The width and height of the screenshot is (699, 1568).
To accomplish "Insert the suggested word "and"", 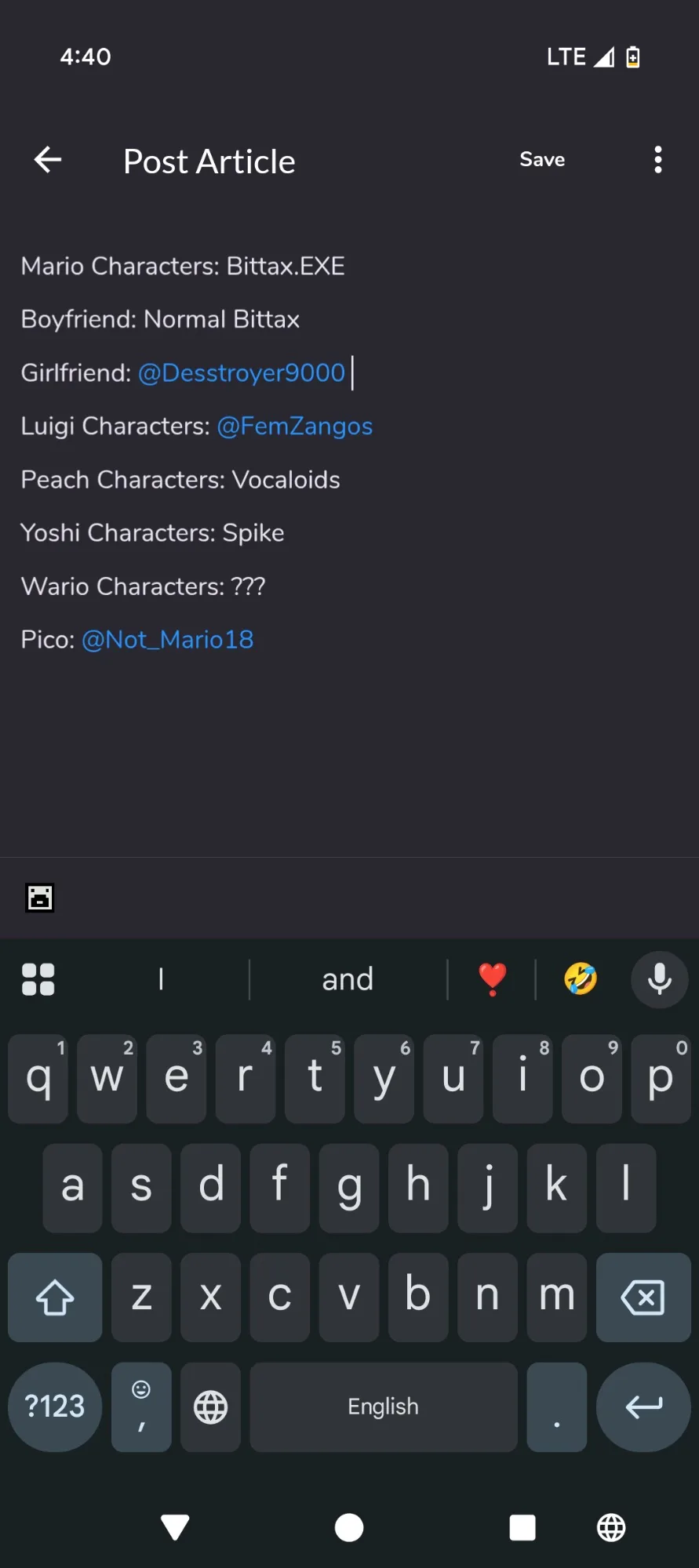I will click(348, 980).
